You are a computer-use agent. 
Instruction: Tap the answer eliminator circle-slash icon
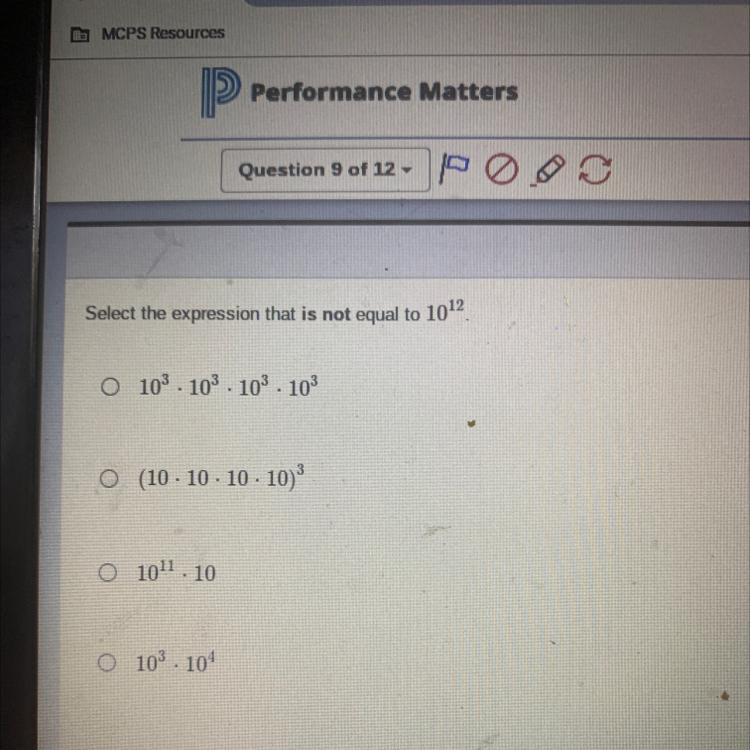(501, 171)
